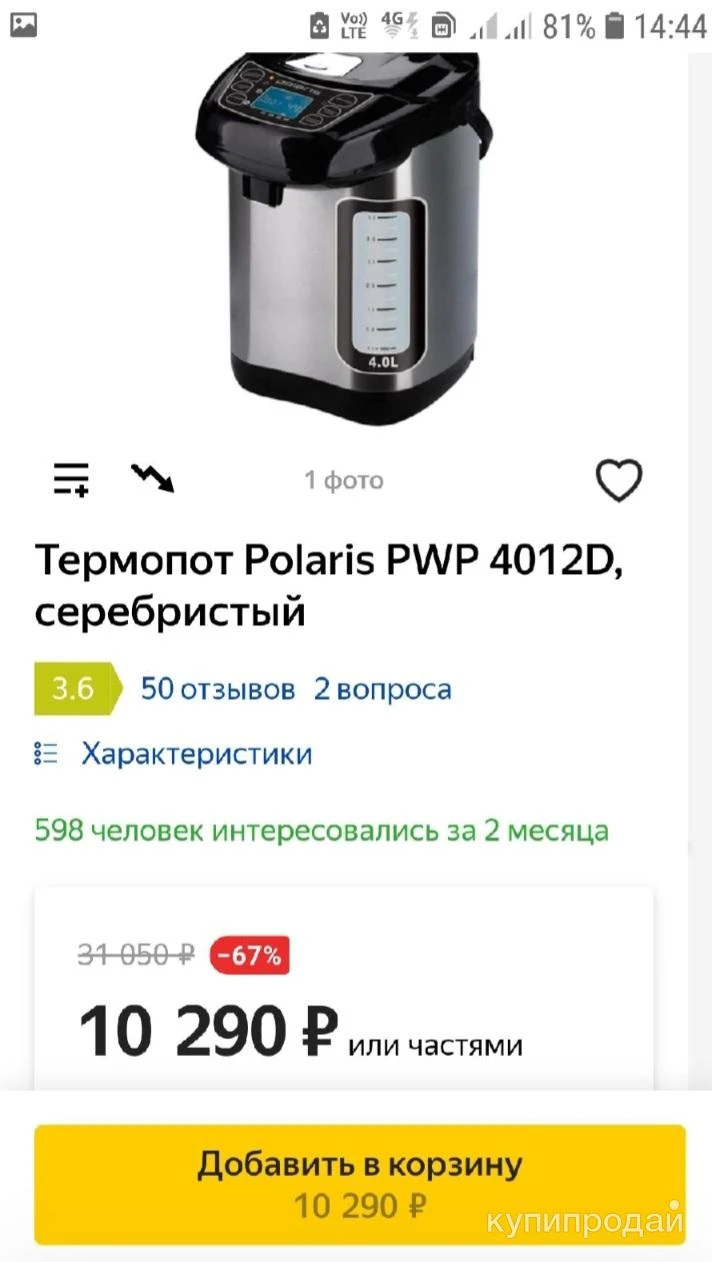Screen dimensions: 712x1262
Task: Open Характеристики specifications
Action: [x=196, y=753]
